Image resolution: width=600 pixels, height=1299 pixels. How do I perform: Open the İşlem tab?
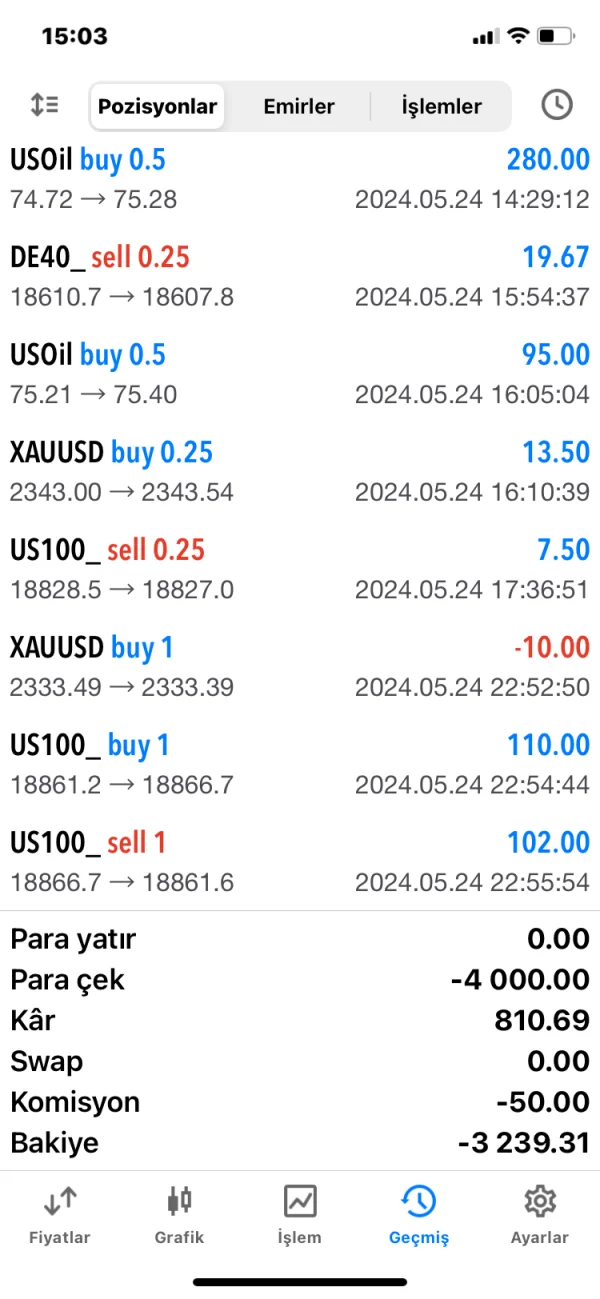pyautogui.click(x=300, y=1214)
